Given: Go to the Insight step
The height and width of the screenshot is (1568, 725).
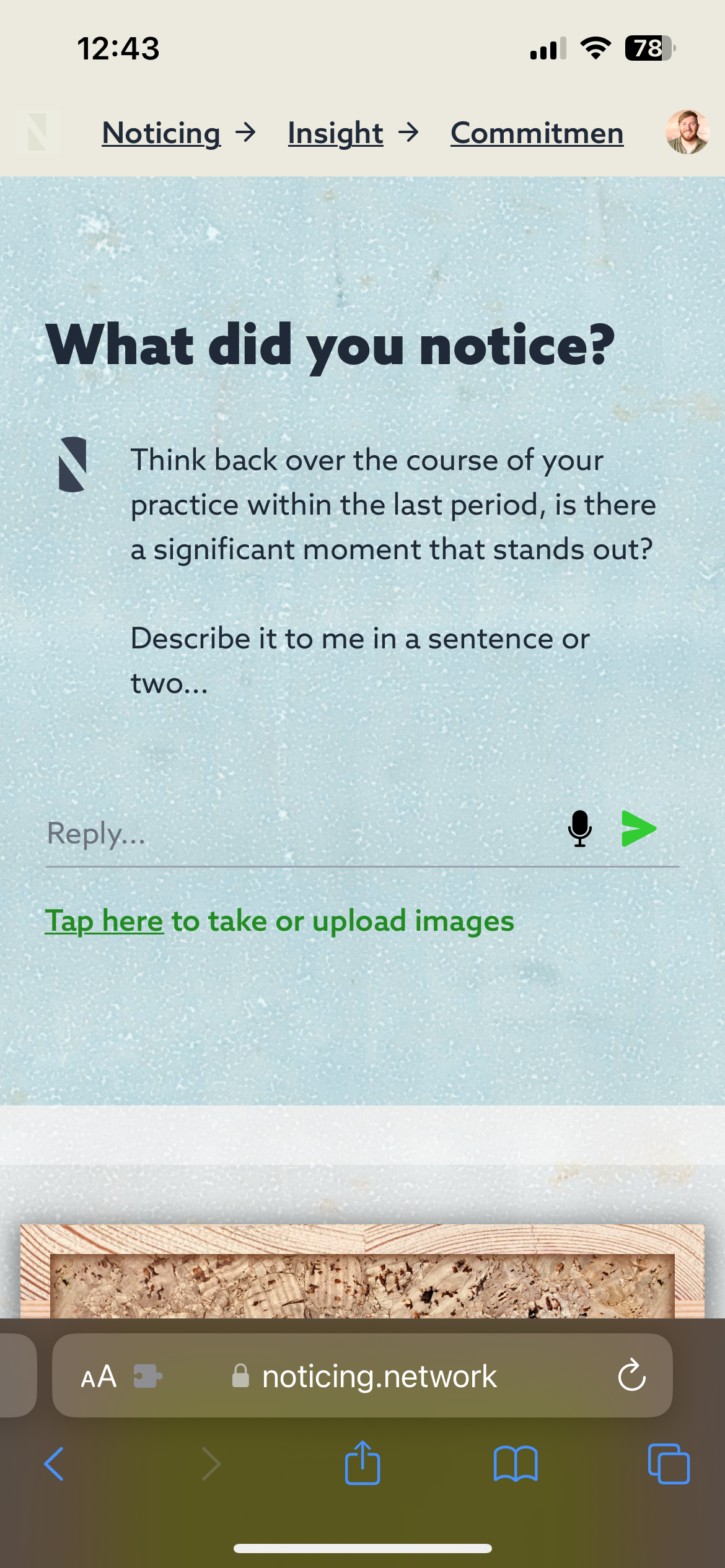Looking at the screenshot, I should [335, 133].
